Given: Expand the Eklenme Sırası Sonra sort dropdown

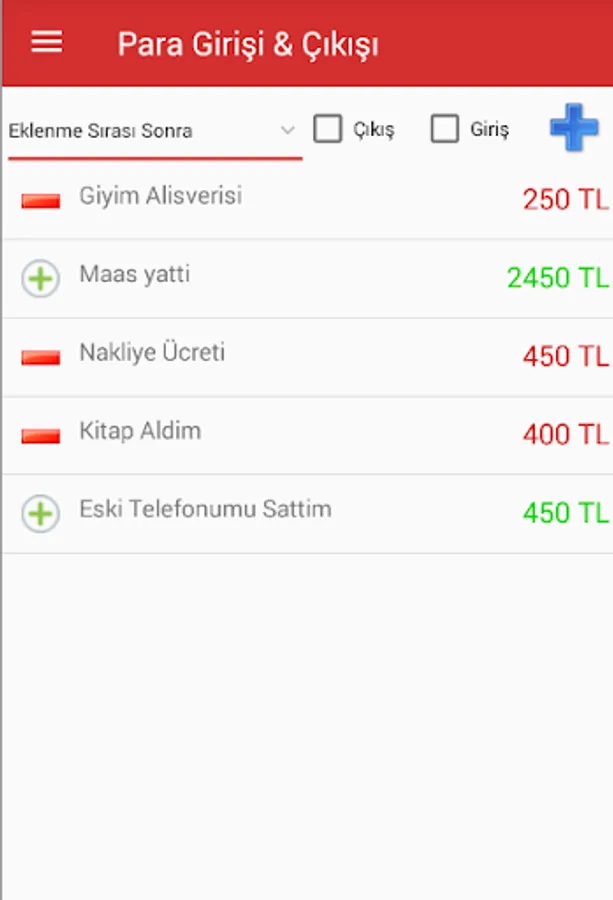Looking at the screenshot, I should [154, 131].
